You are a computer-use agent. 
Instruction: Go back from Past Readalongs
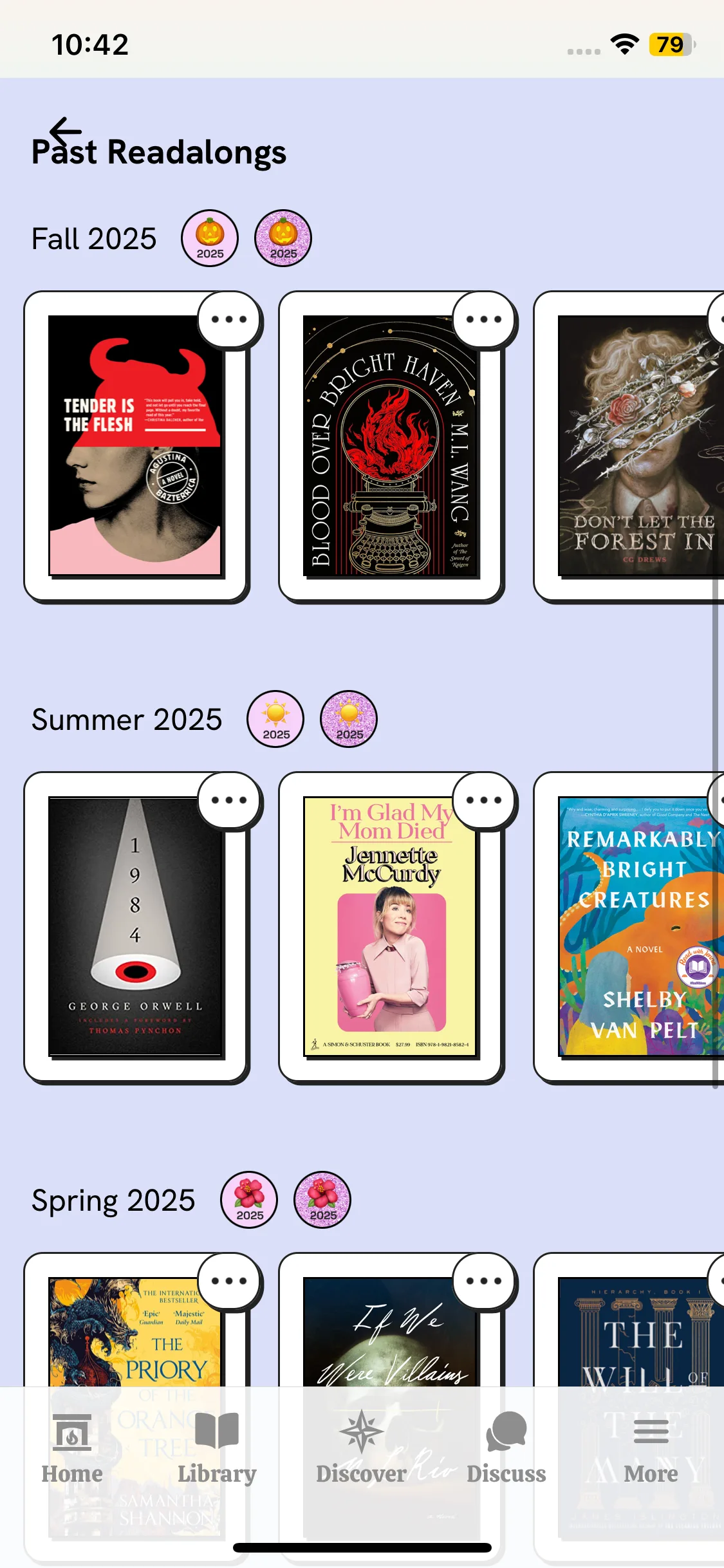click(x=66, y=132)
